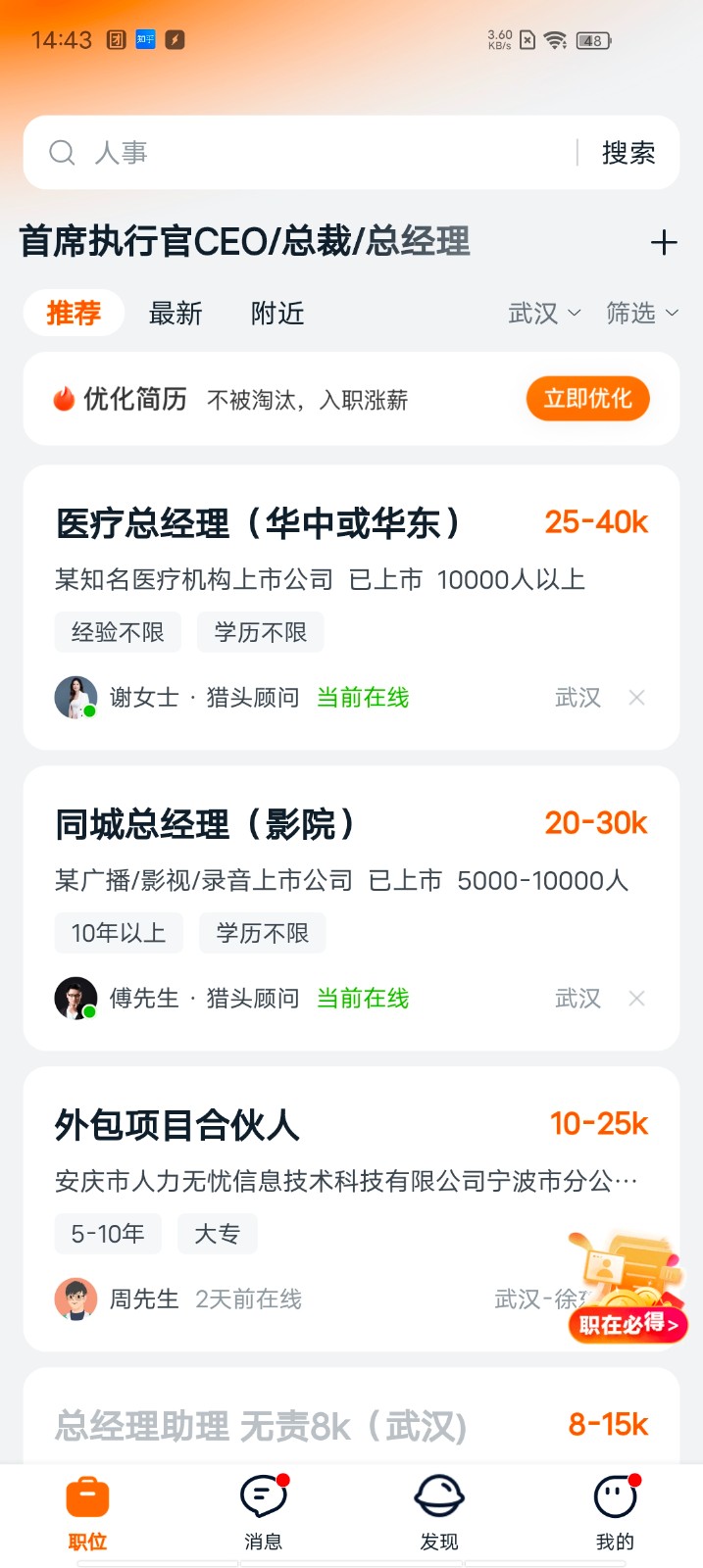Switch to the 最新 tab
Viewport: 703px width, 1568px height.
(176, 314)
